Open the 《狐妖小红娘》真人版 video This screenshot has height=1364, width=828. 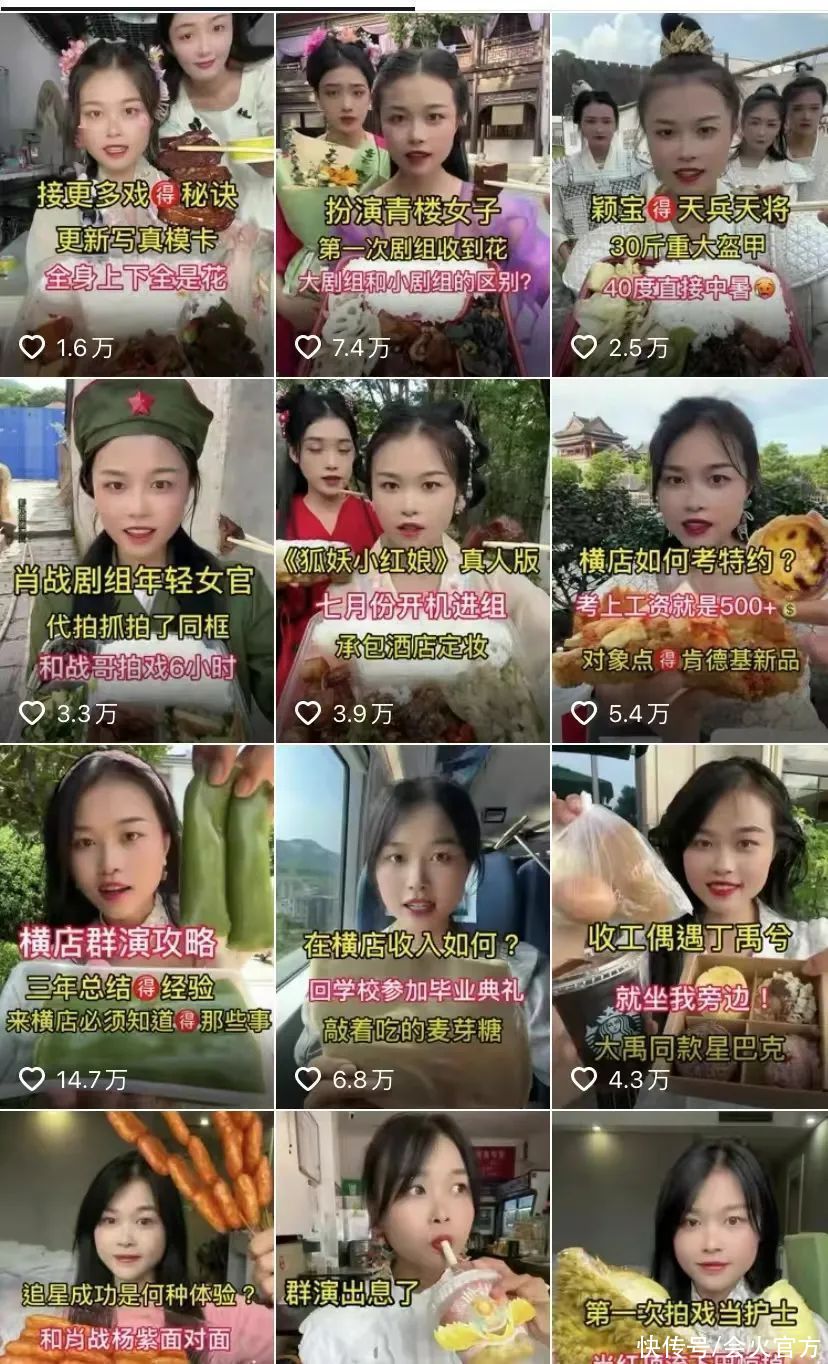pos(412,560)
